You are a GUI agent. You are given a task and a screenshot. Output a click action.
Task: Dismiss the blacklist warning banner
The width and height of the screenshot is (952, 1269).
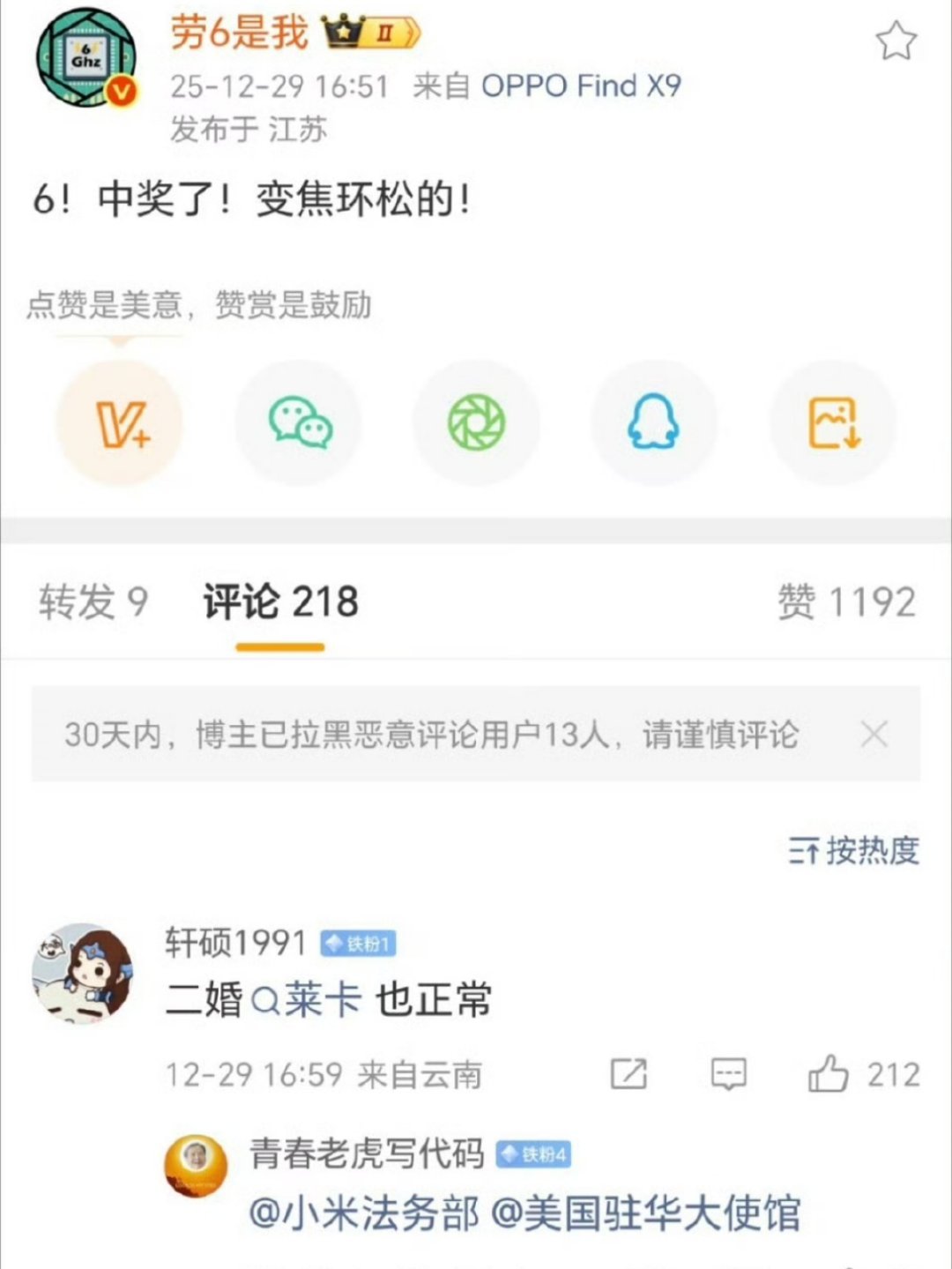pos(874,735)
